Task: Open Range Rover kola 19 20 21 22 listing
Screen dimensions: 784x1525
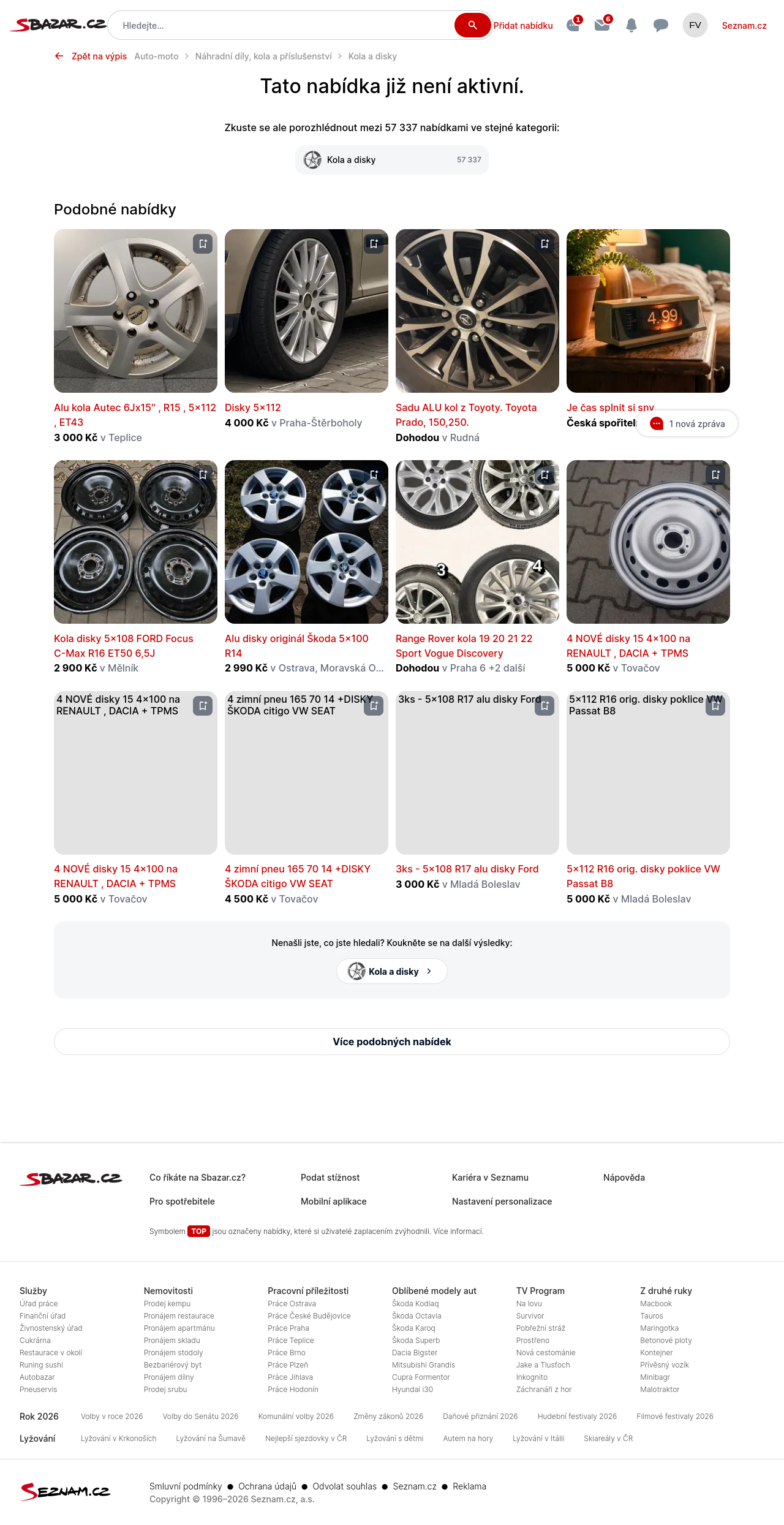Action: coord(464,638)
